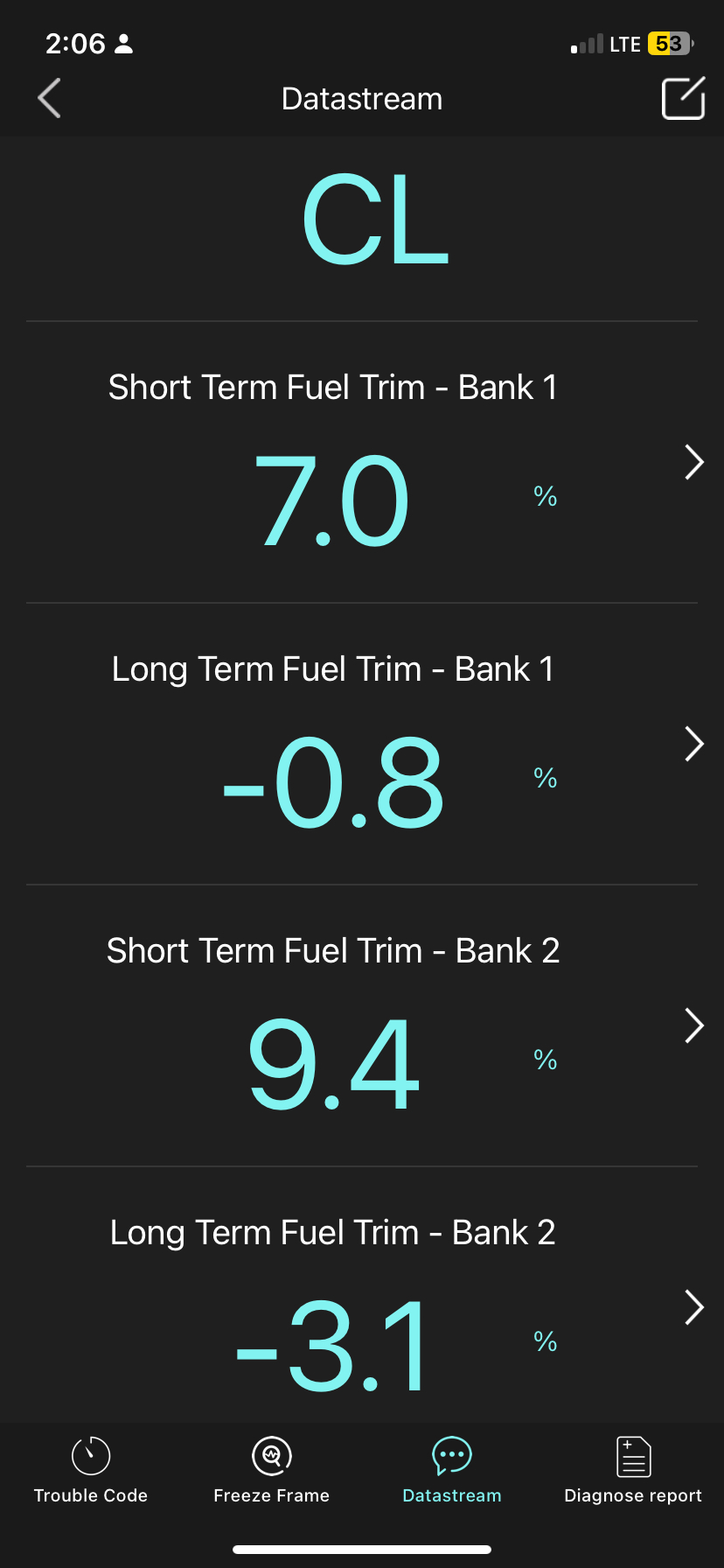Image resolution: width=724 pixels, height=1568 pixels.
Task: Open Short Term Fuel Trim - Bank 2 details
Action: [x=693, y=1025]
